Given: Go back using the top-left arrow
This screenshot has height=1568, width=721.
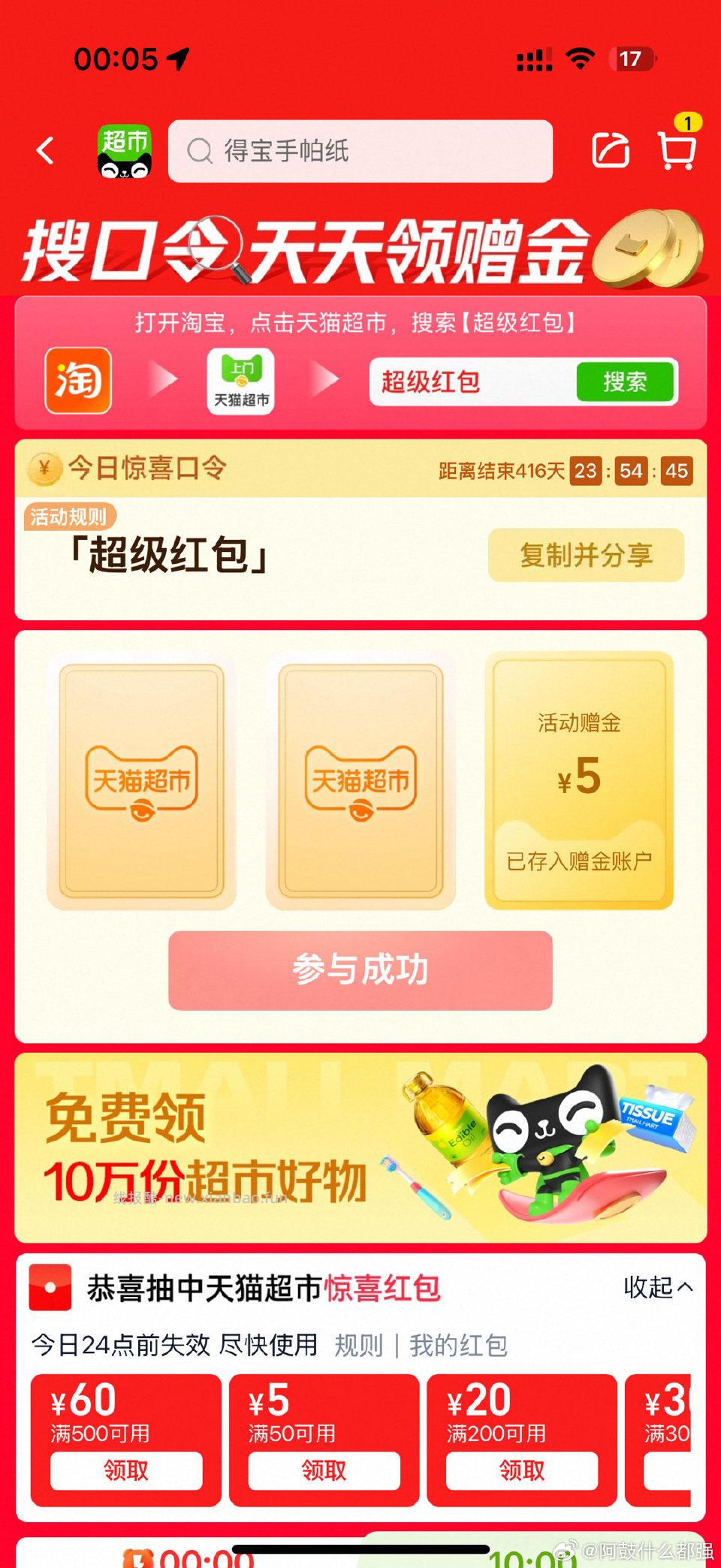Looking at the screenshot, I should point(46,151).
